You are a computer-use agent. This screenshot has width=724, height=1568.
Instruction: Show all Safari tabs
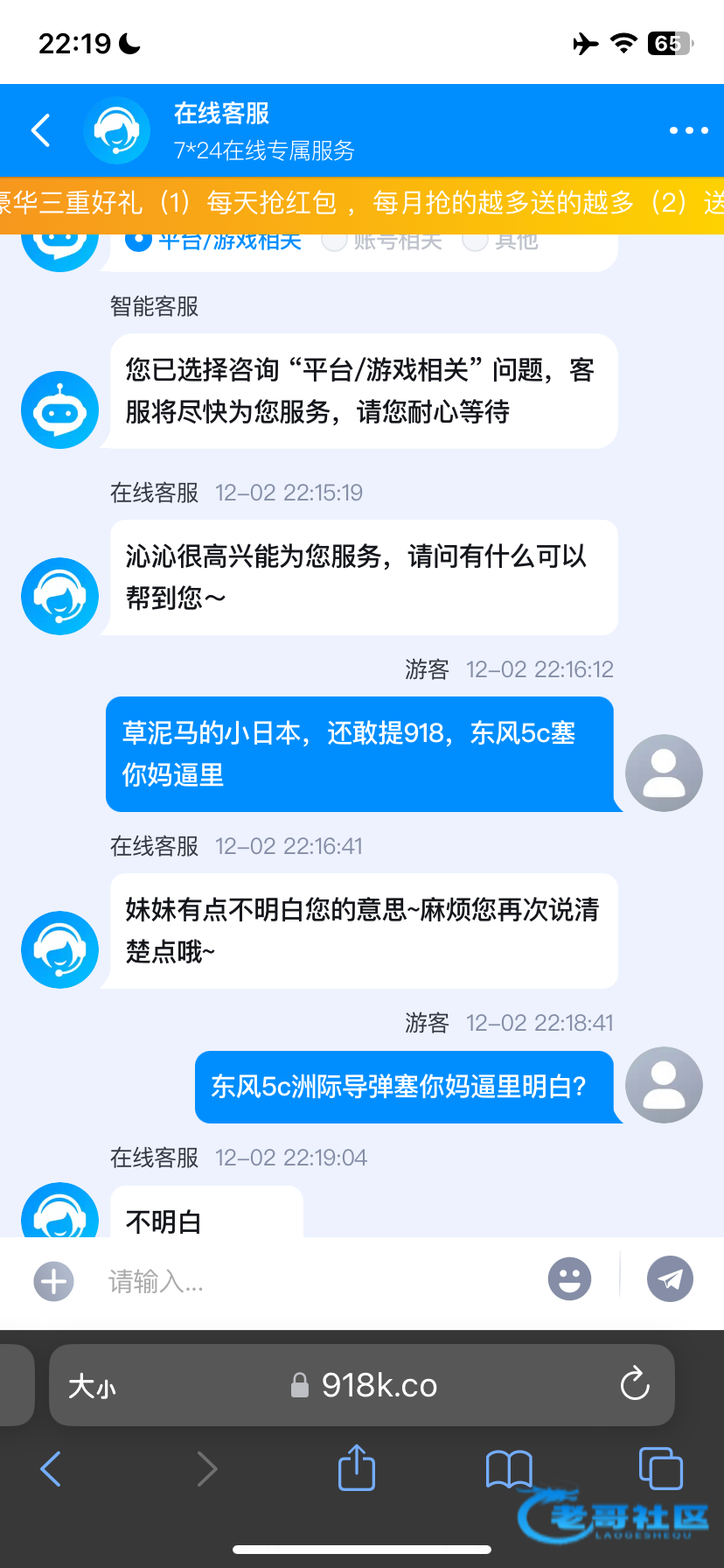coord(660,1469)
